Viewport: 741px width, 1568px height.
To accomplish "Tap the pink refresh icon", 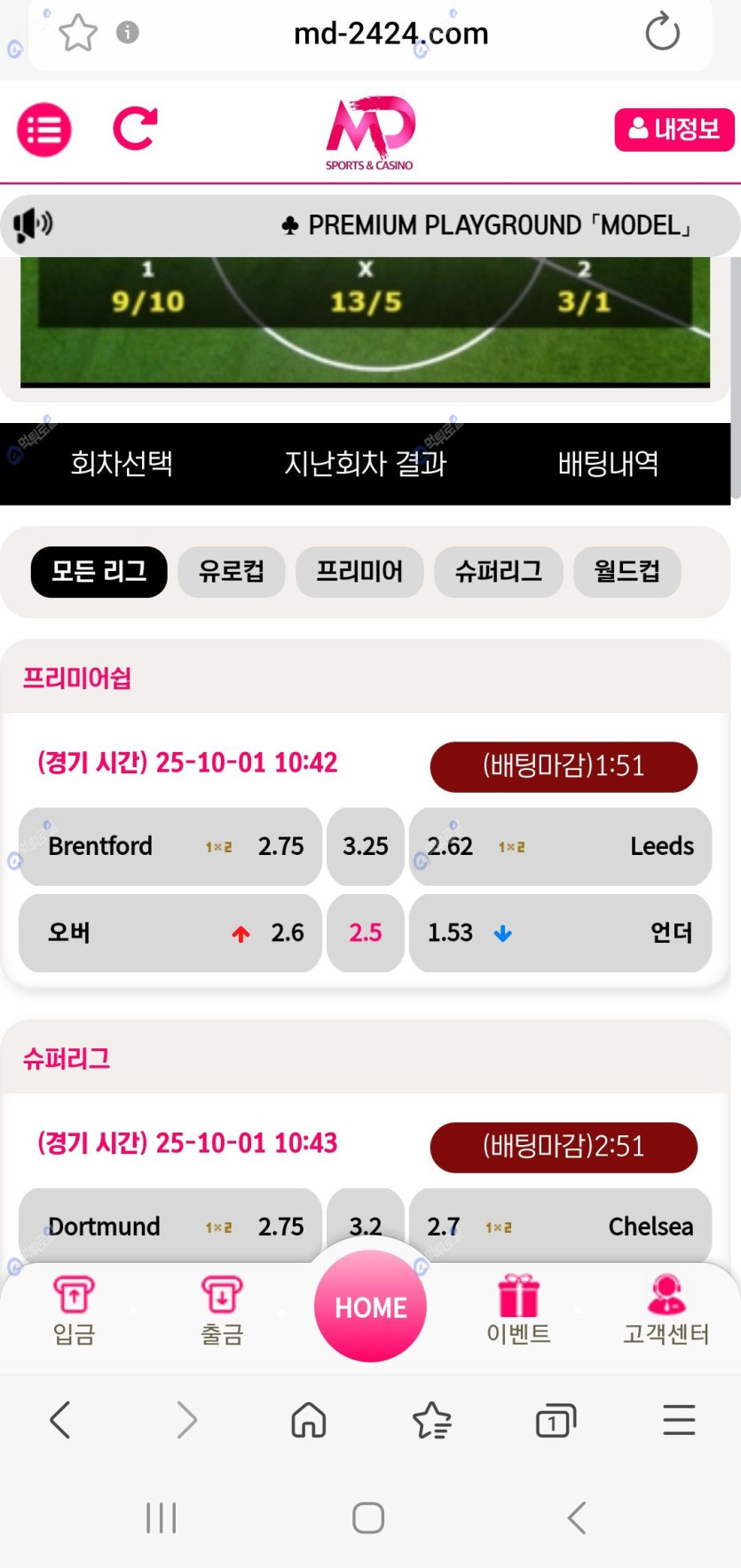I will click(135, 129).
